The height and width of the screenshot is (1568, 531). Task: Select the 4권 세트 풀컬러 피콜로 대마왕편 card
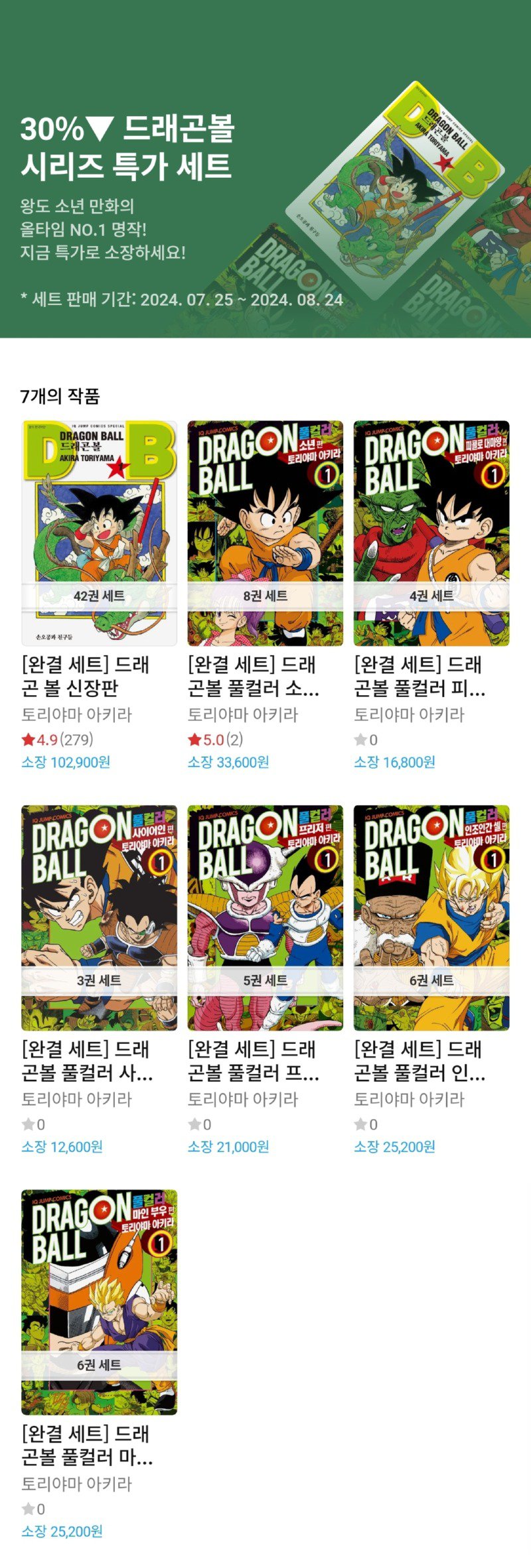coord(431,533)
